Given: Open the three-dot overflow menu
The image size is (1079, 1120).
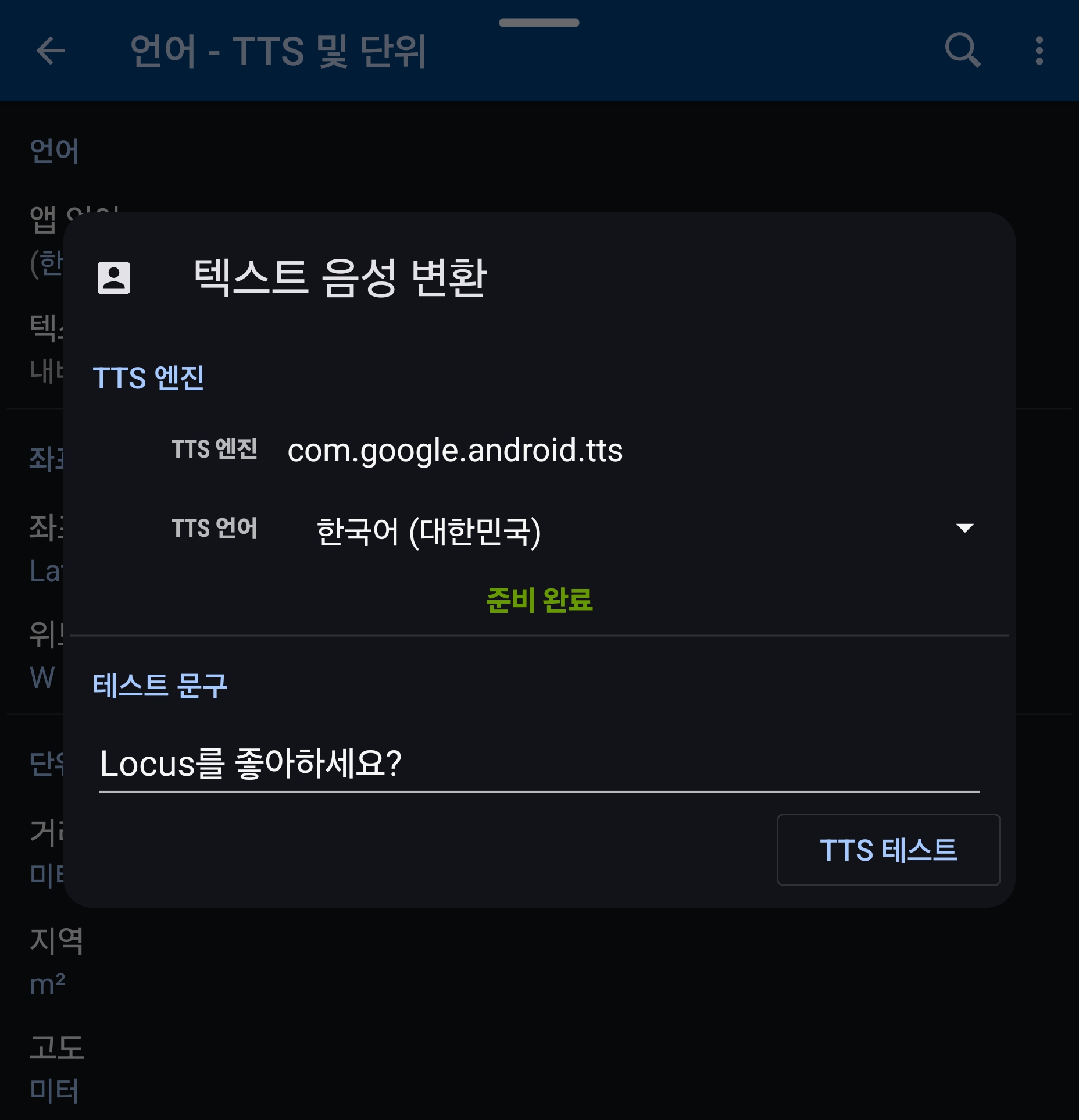Looking at the screenshot, I should 1039,51.
